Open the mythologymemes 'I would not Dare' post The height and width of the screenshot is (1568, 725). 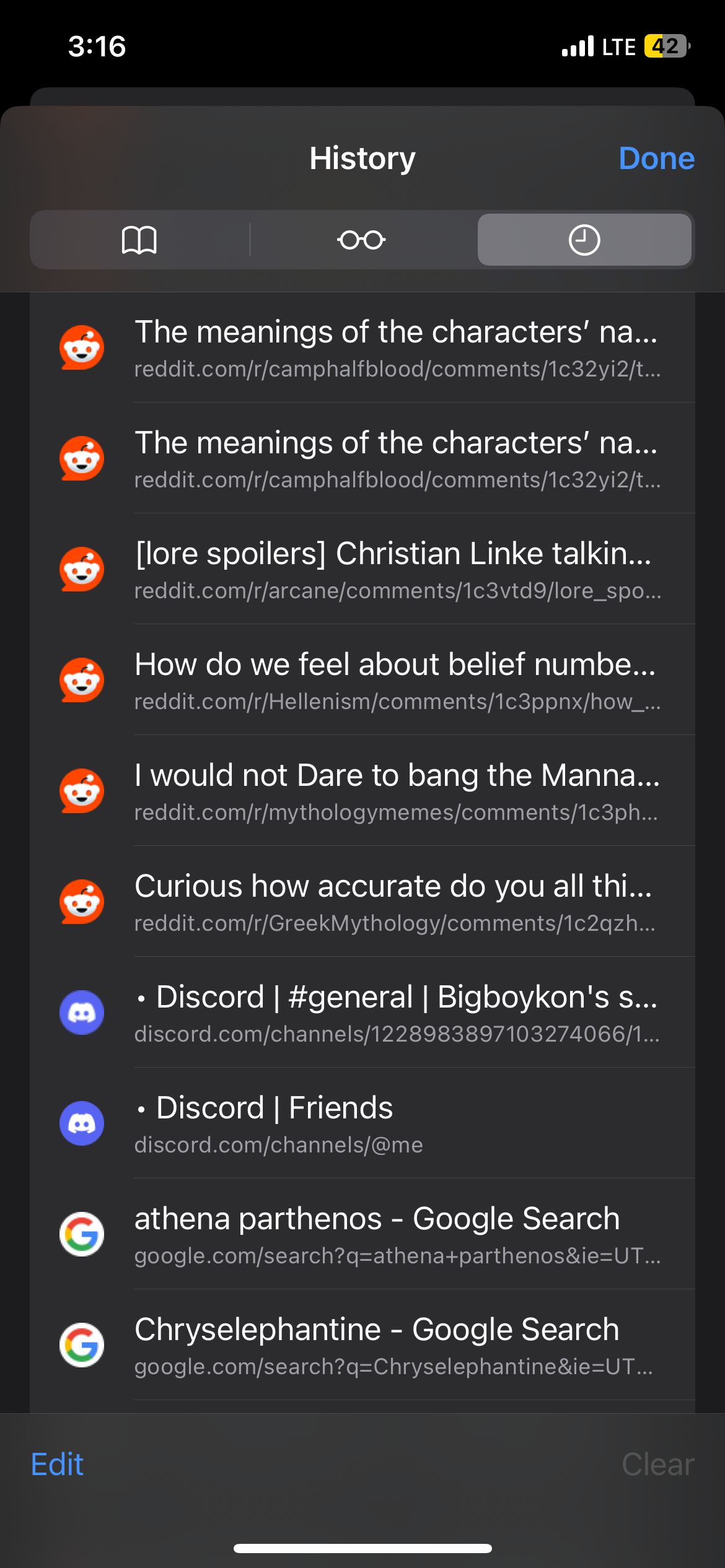tap(397, 790)
